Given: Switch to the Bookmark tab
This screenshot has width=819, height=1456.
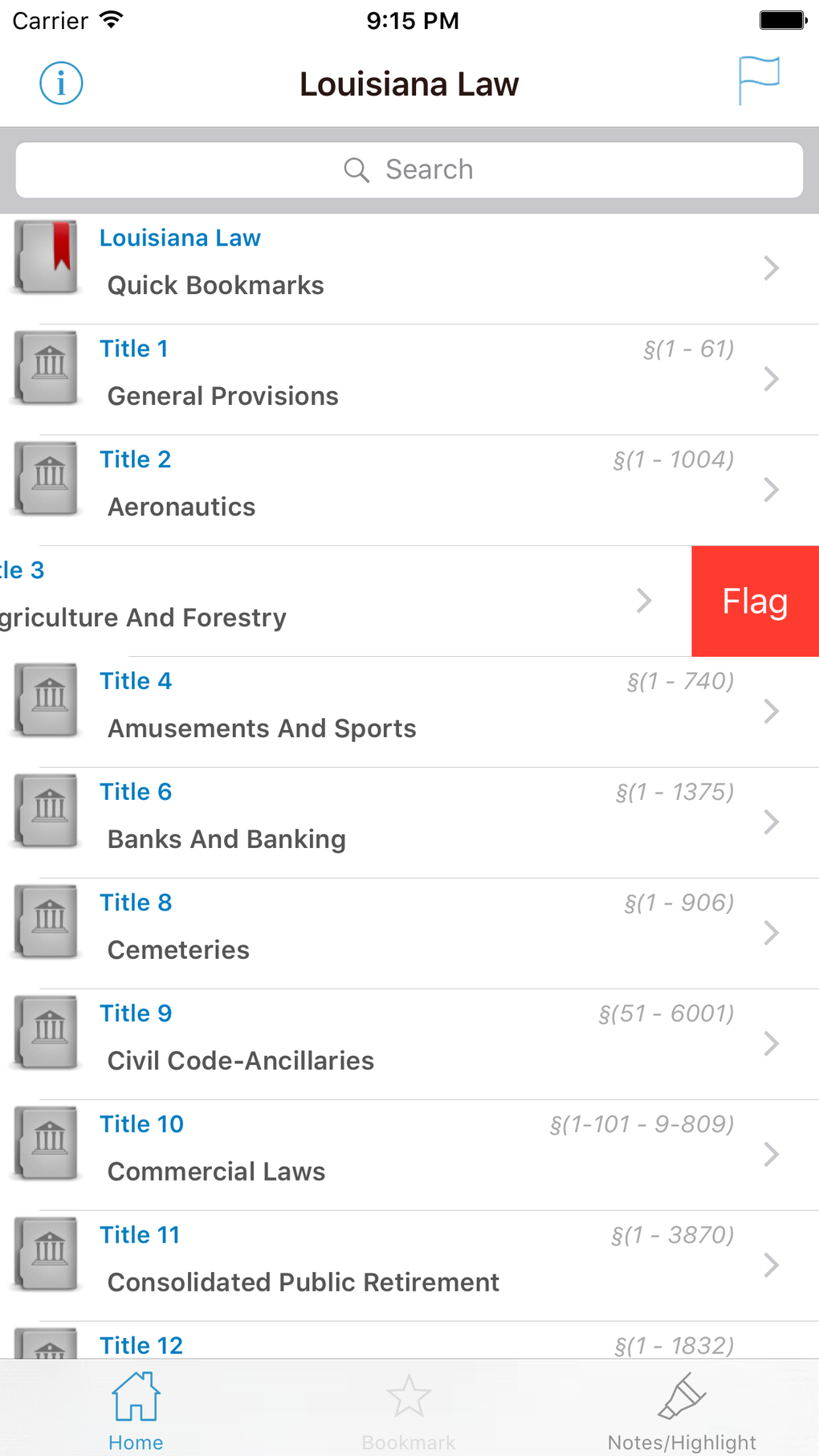Looking at the screenshot, I should (x=409, y=1409).
